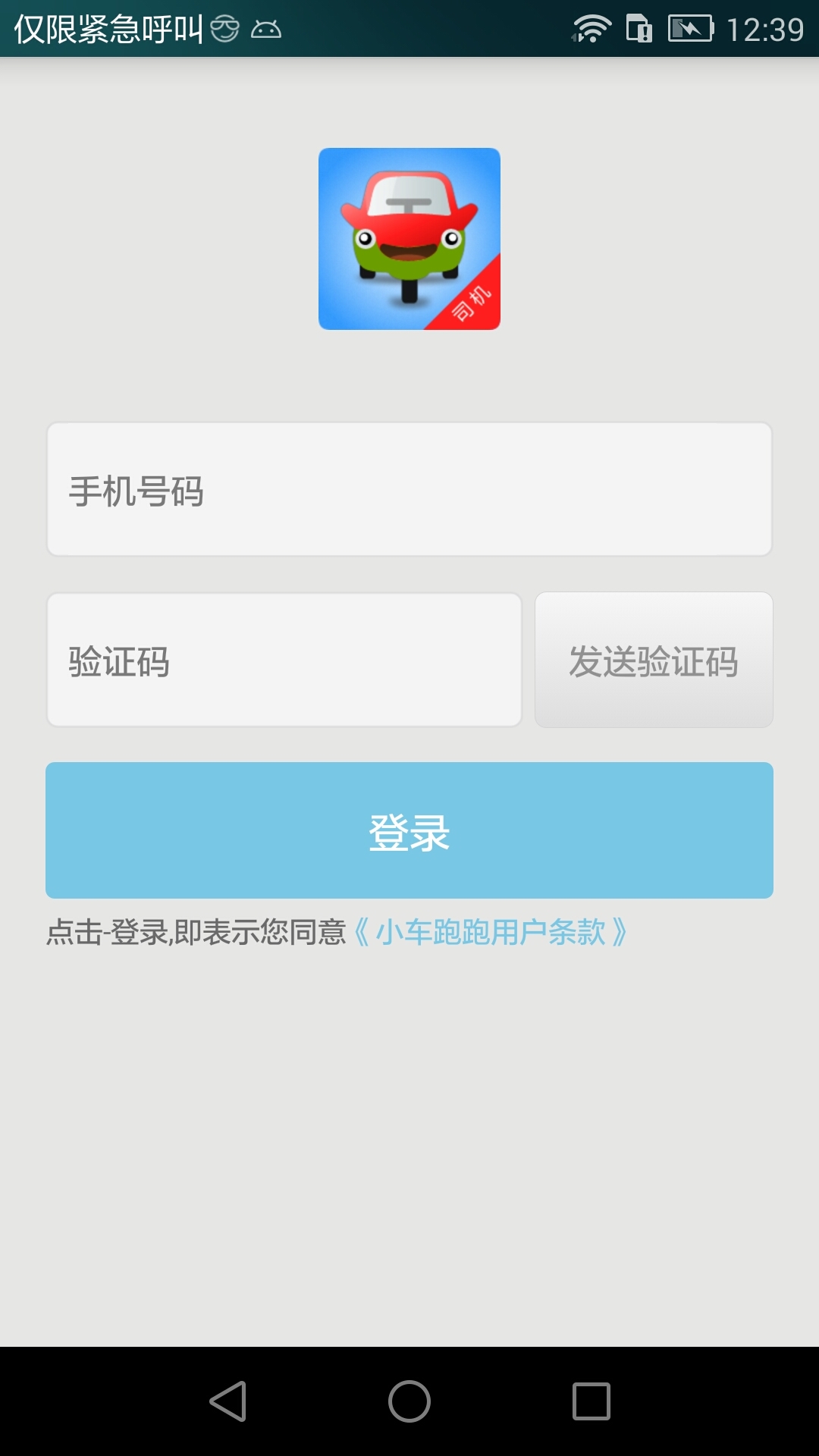This screenshot has height=1456, width=819.
Task: Tap the 手机号码 phone number field
Action: [409, 489]
